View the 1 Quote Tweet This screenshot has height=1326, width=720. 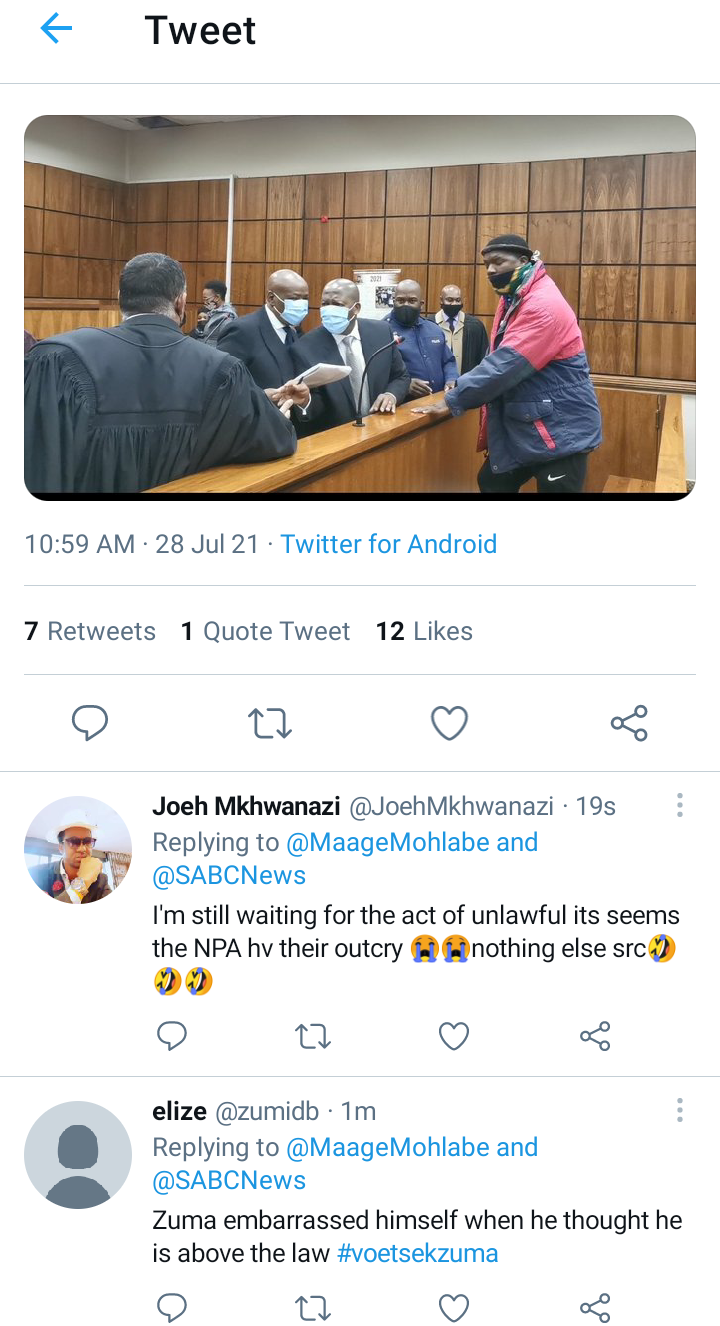click(x=265, y=631)
